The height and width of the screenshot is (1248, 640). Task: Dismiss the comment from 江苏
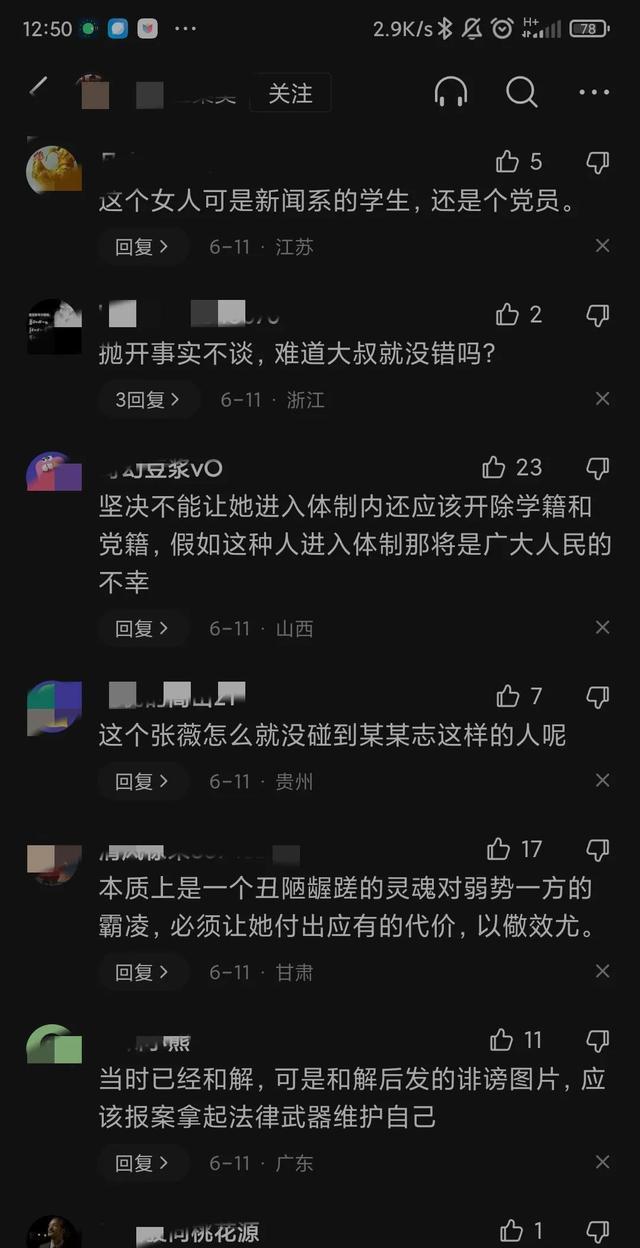(602, 245)
